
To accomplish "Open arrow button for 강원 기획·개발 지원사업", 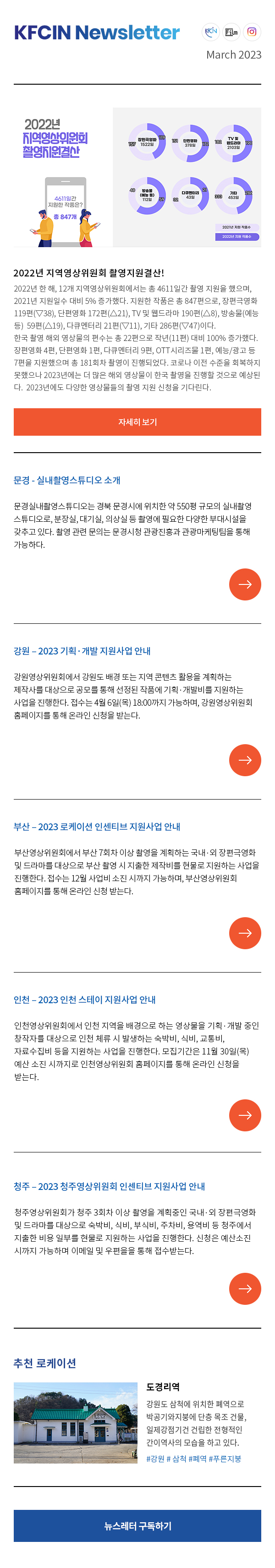I will coord(245,760).
